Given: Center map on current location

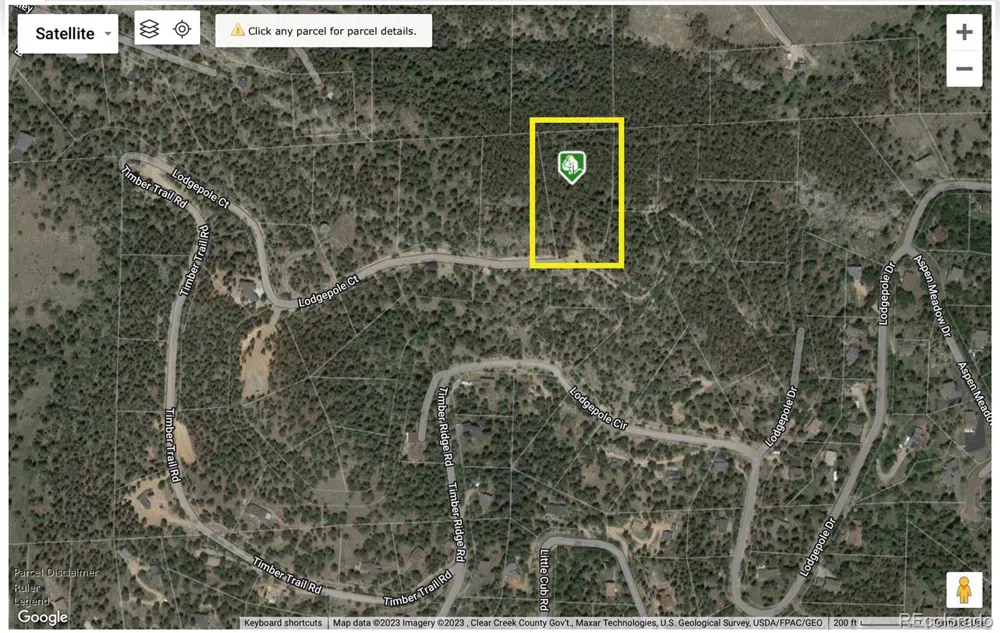Looking at the screenshot, I should (182, 29).
